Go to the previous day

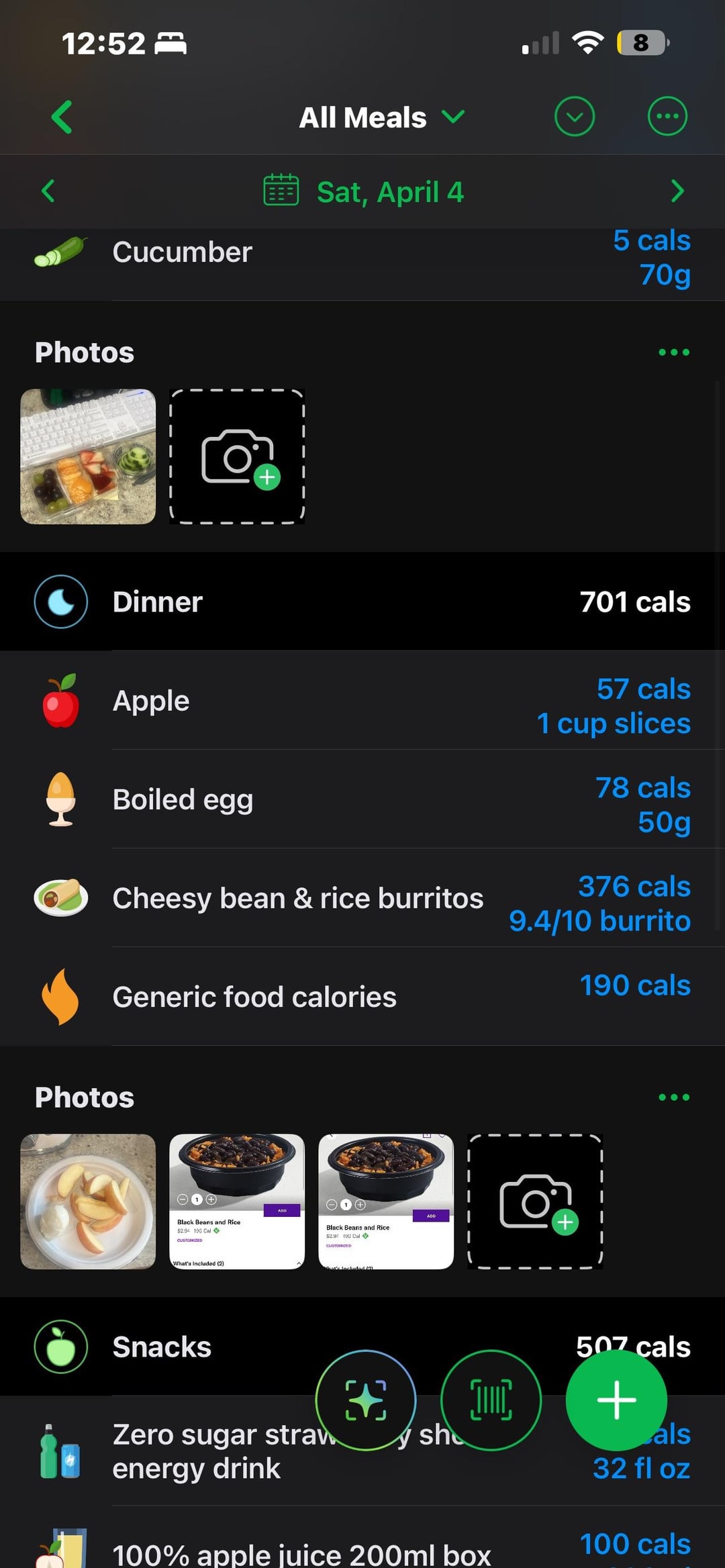pos(48,191)
